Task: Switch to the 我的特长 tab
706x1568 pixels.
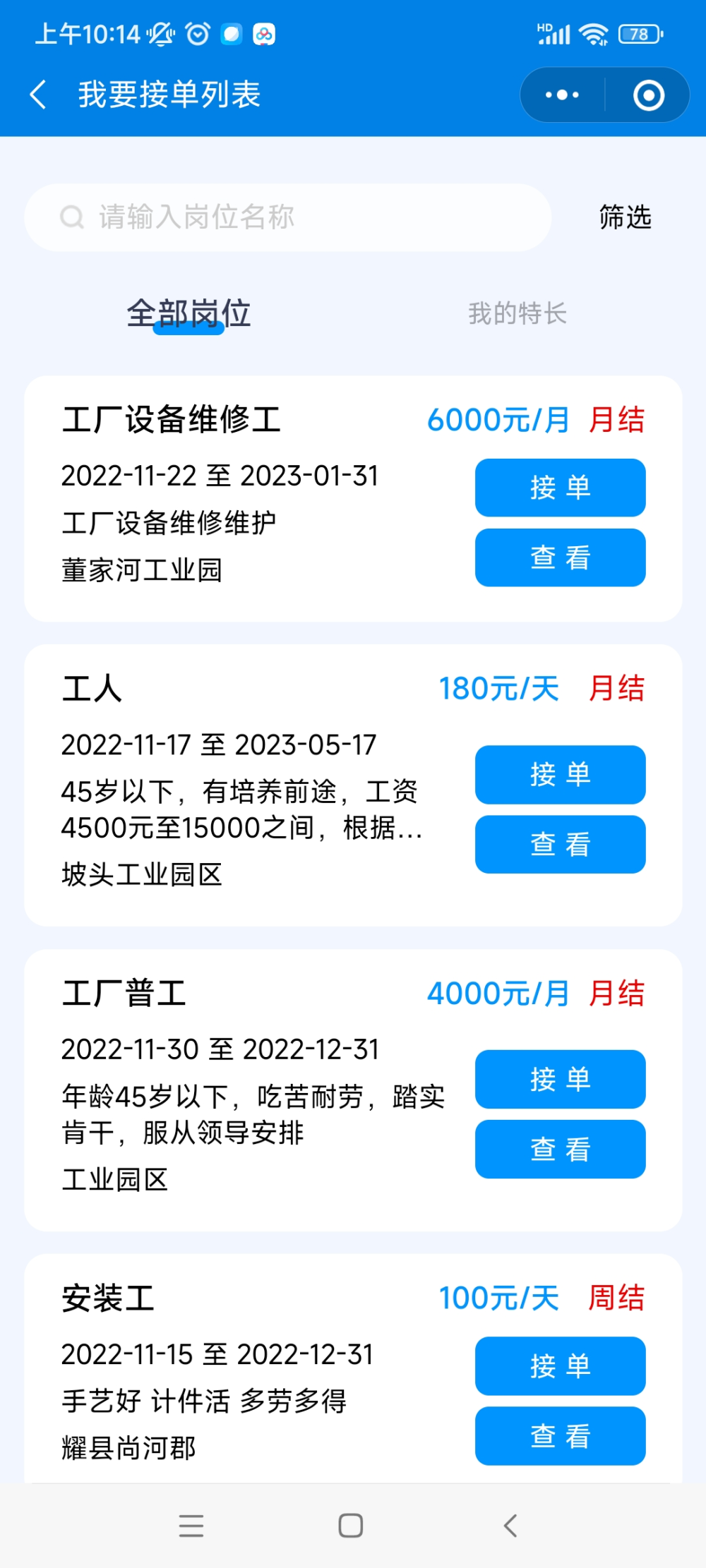Action: coord(517,313)
